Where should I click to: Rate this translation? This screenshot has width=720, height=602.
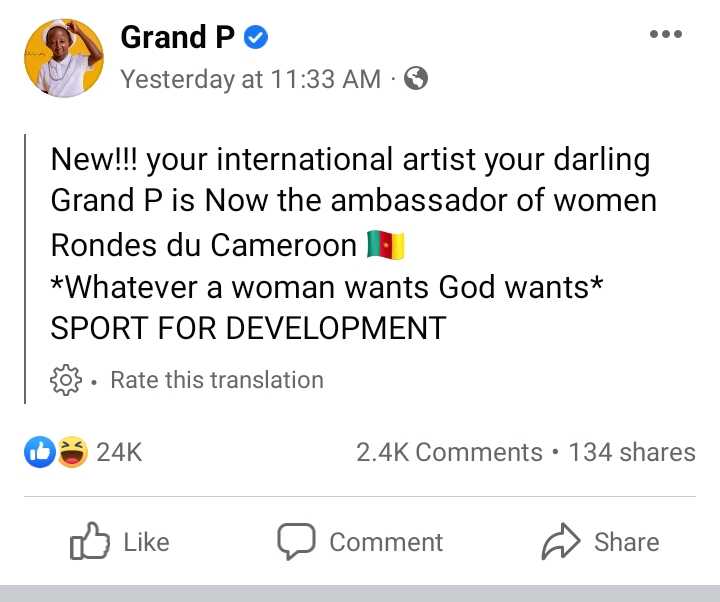[216, 380]
